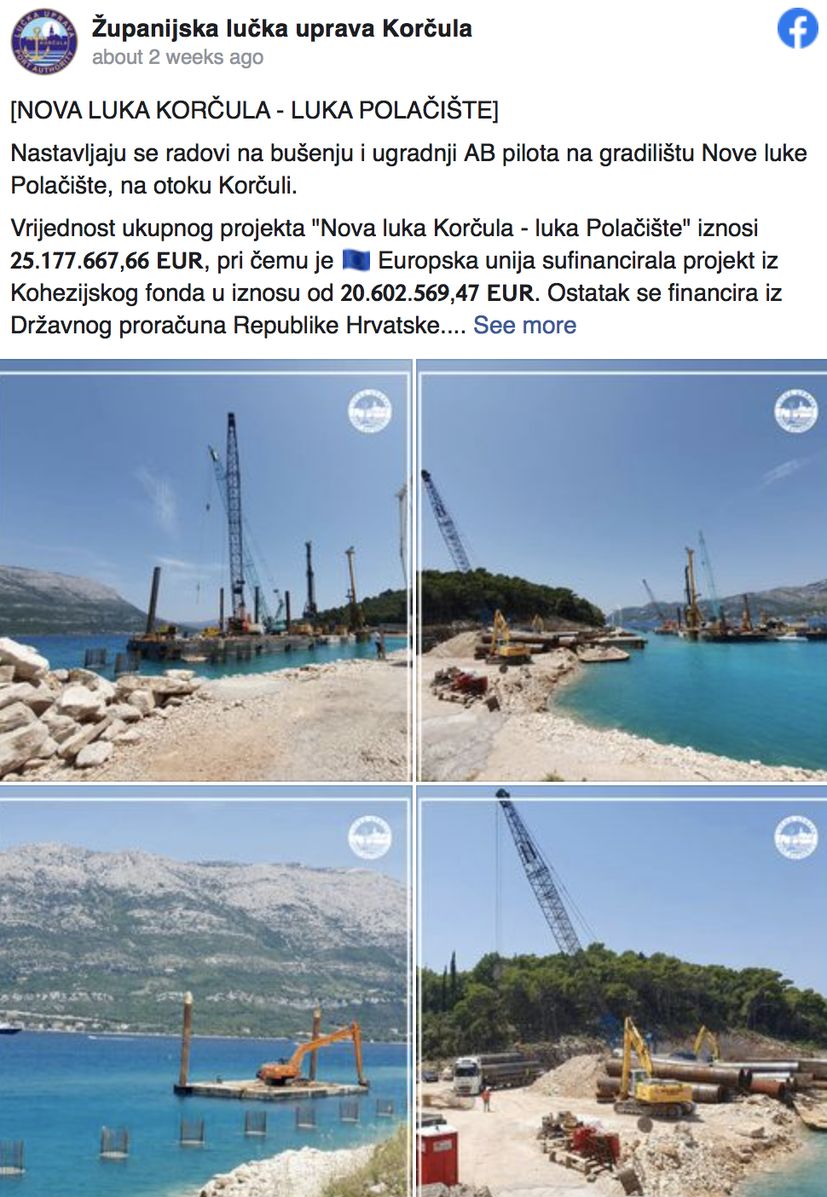Open the Facebook logo icon

coord(797,29)
